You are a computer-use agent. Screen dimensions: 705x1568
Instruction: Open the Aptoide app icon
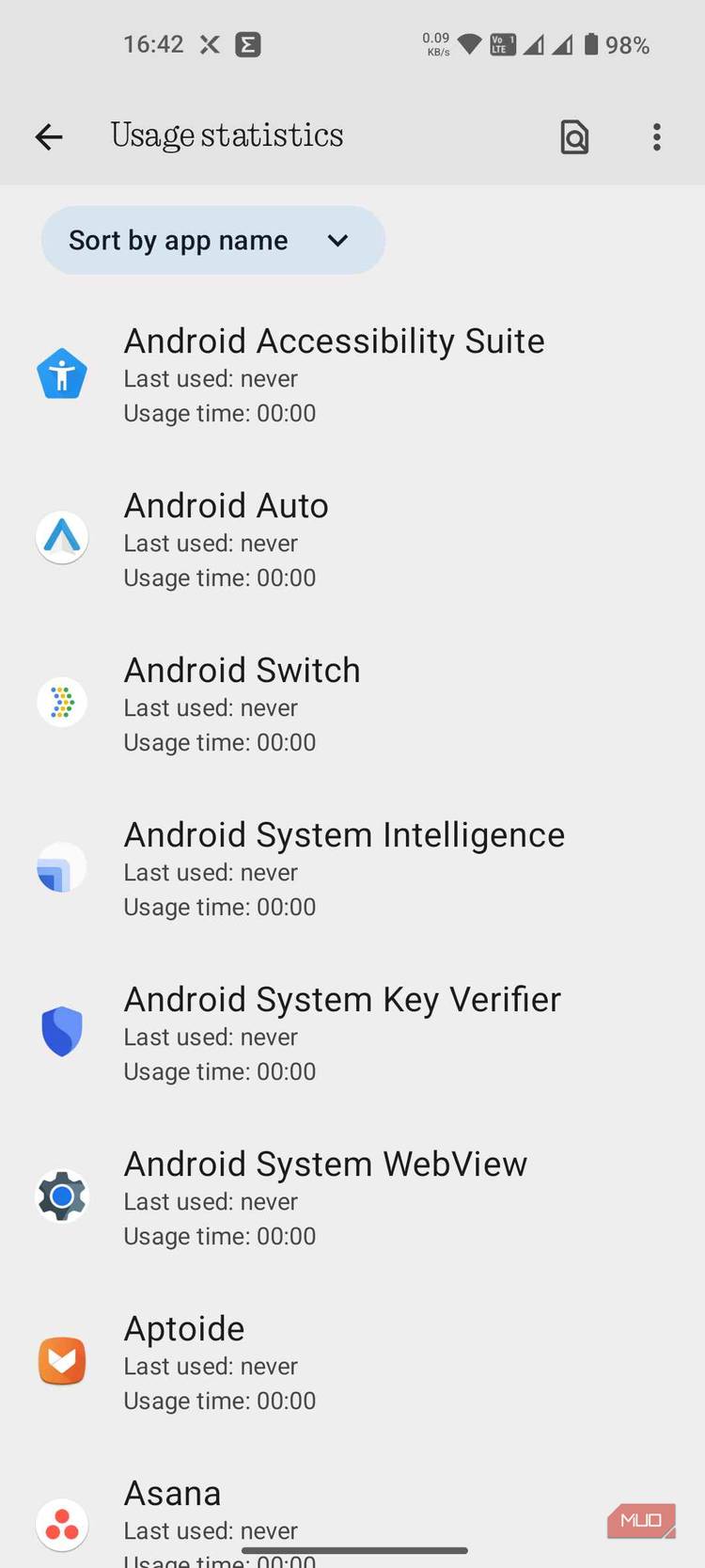(x=61, y=1360)
